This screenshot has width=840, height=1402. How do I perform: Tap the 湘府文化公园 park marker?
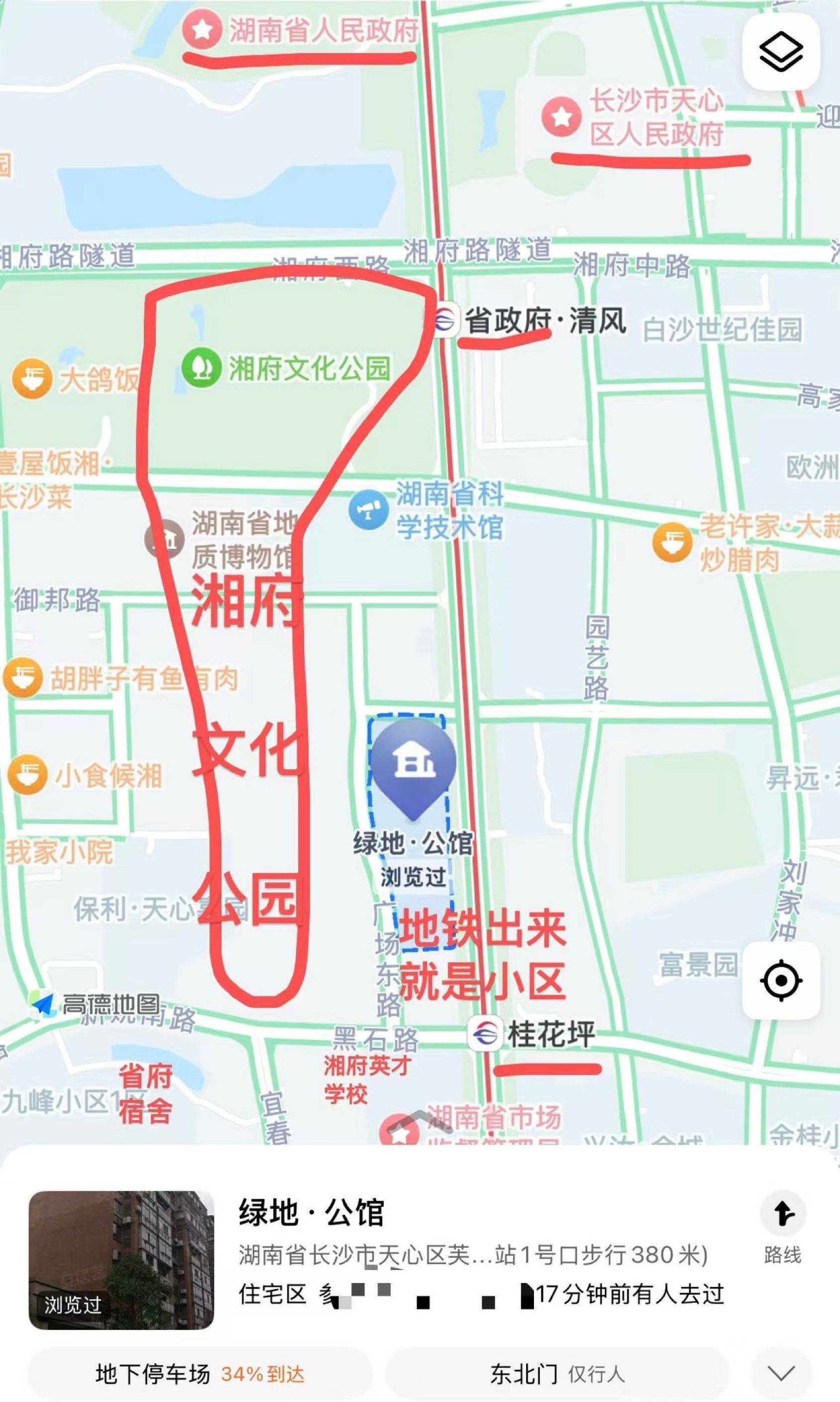pyautogui.click(x=201, y=368)
